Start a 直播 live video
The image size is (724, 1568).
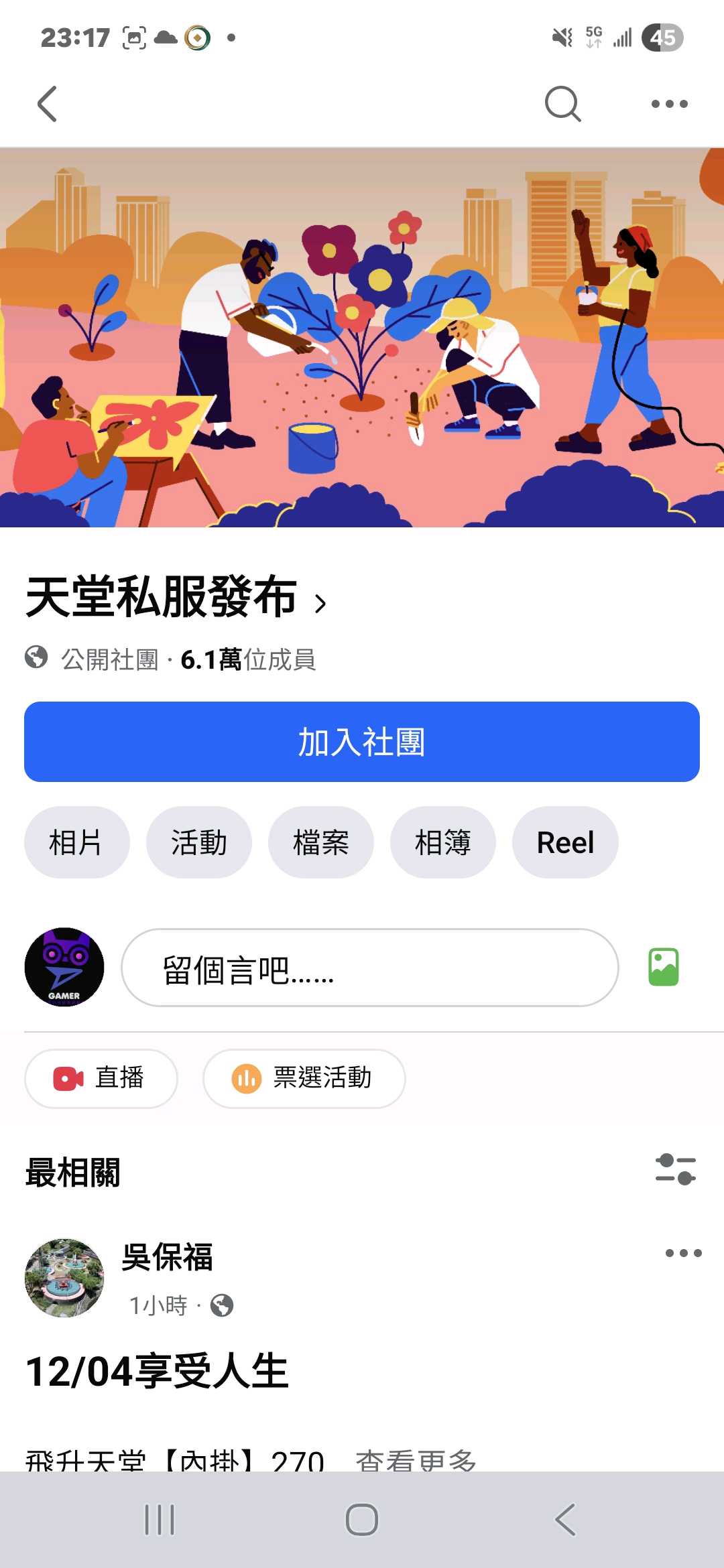[101, 1078]
